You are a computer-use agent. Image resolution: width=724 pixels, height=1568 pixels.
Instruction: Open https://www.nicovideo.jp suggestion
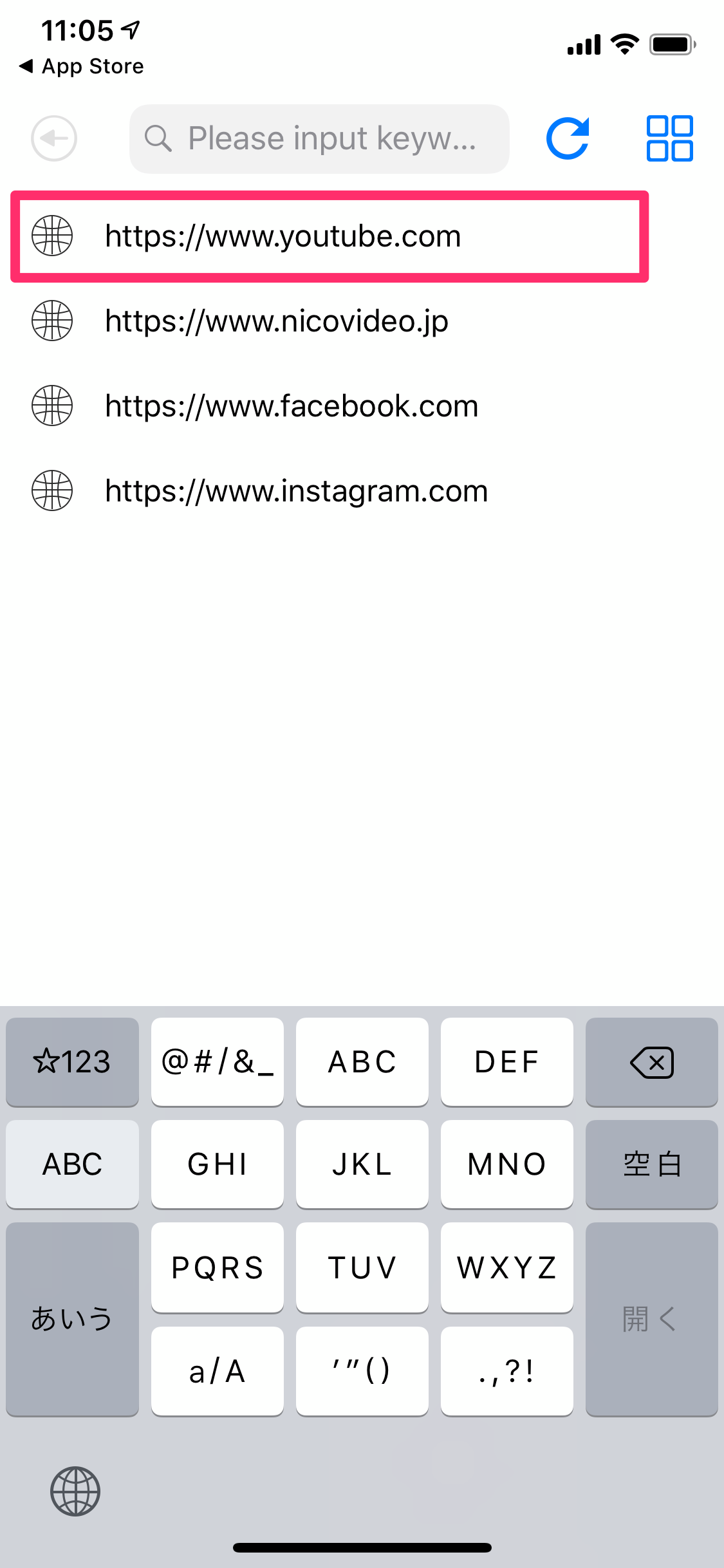(x=277, y=321)
